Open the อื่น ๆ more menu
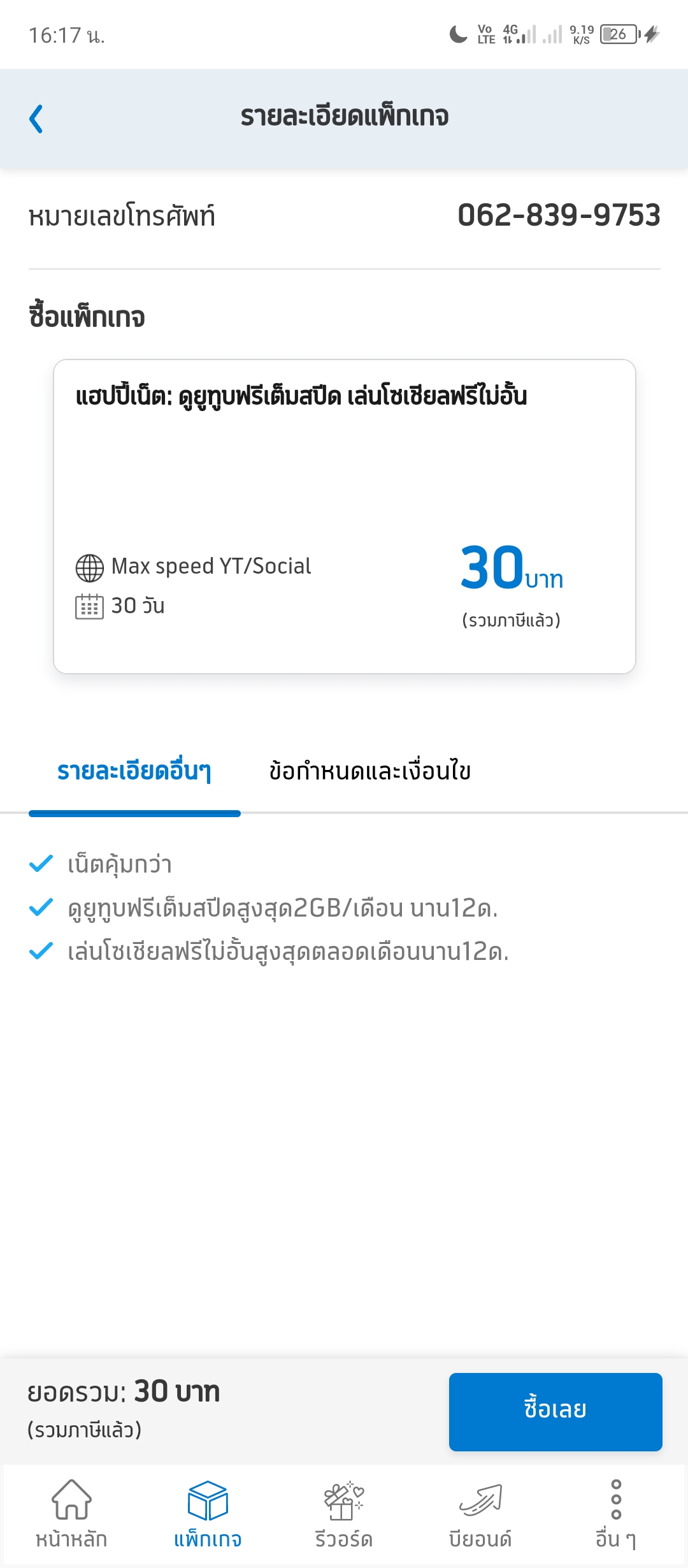Image resolution: width=688 pixels, height=1568 pixels. (x=616, y=1514)
